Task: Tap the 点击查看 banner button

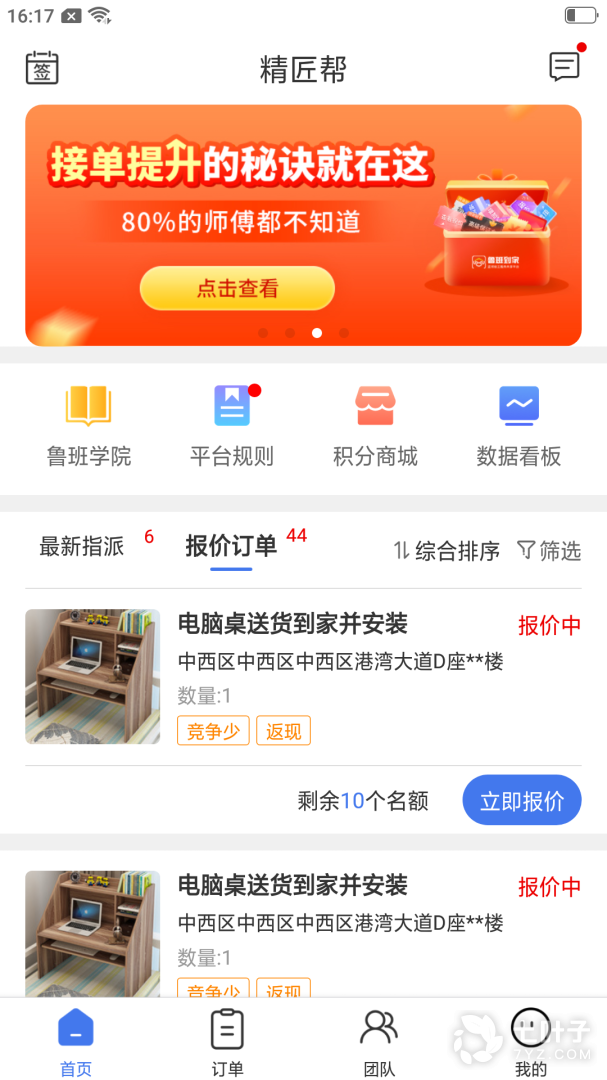Action: click(237, 289)
